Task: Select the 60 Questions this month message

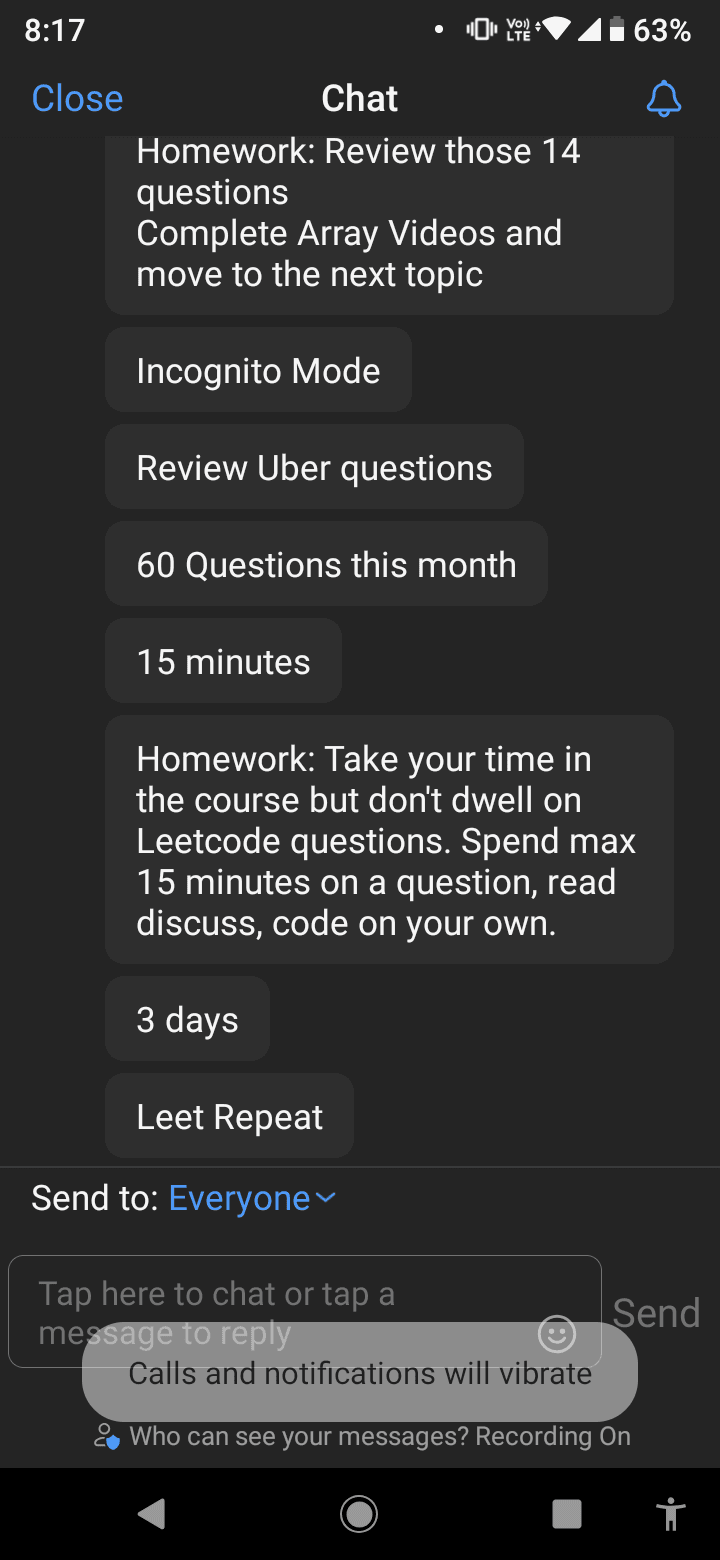Action: point(326,565)
